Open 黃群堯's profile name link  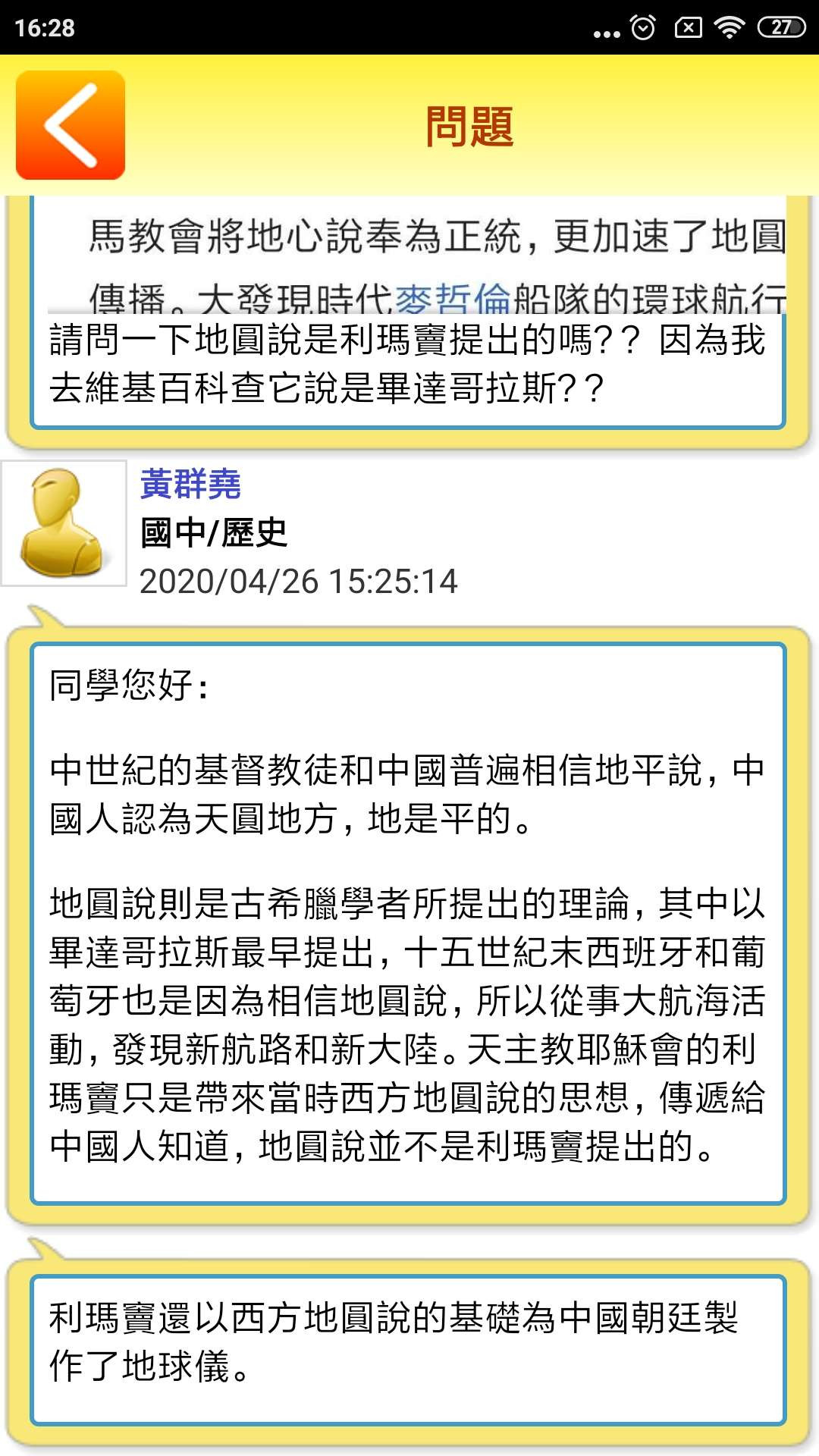190,484
